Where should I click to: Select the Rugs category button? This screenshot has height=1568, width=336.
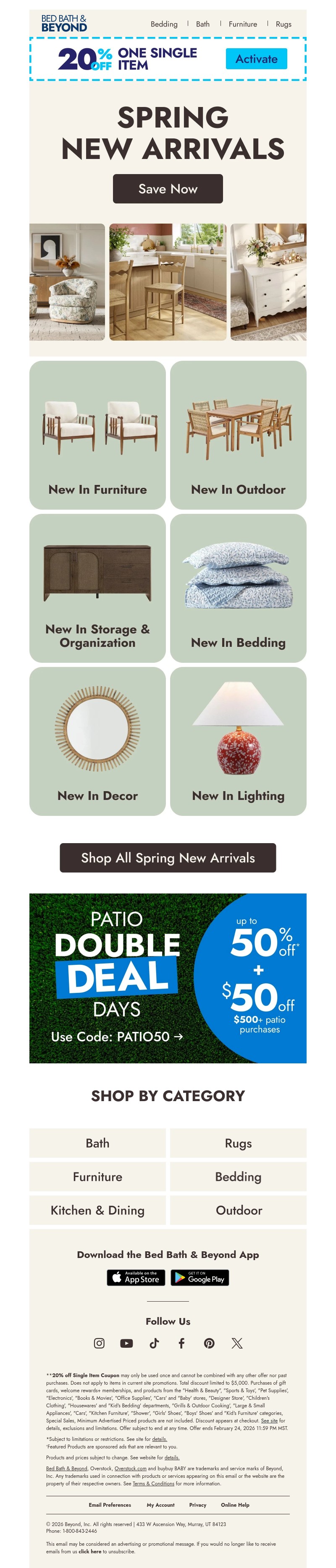(238, 1143)
